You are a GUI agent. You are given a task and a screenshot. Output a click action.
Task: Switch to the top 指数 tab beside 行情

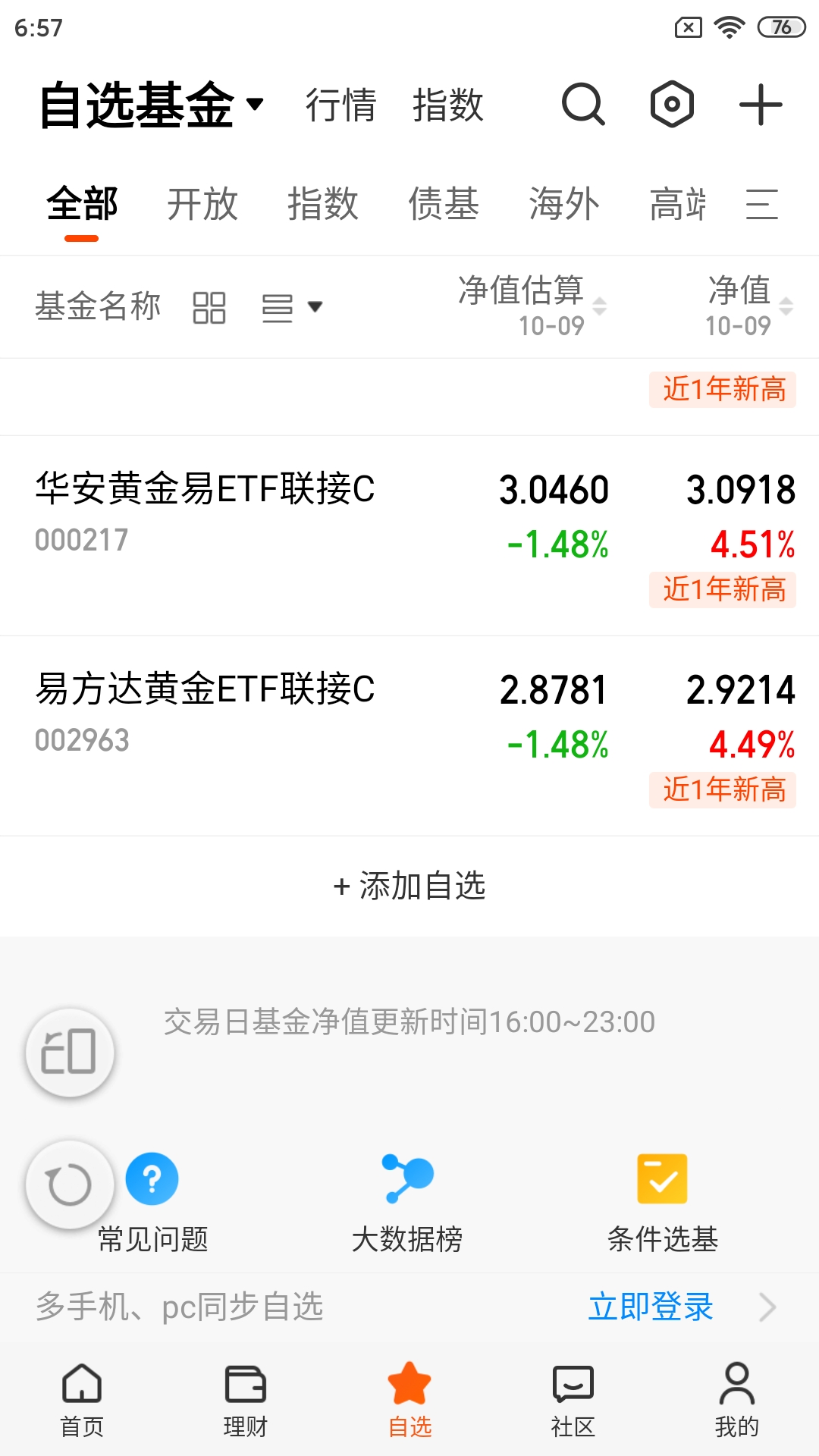point(447,105)
